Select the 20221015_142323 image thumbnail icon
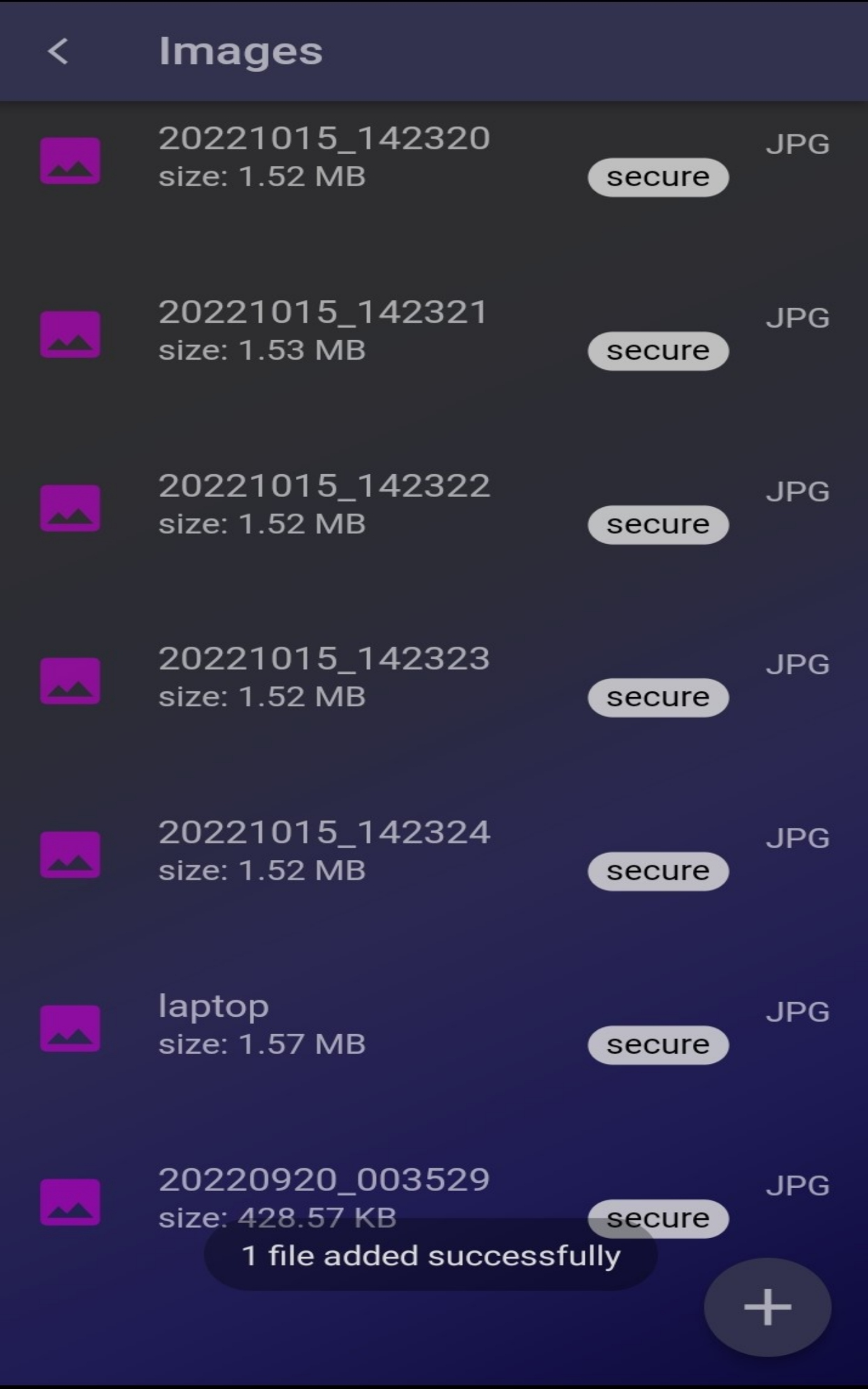 [69, 681]
